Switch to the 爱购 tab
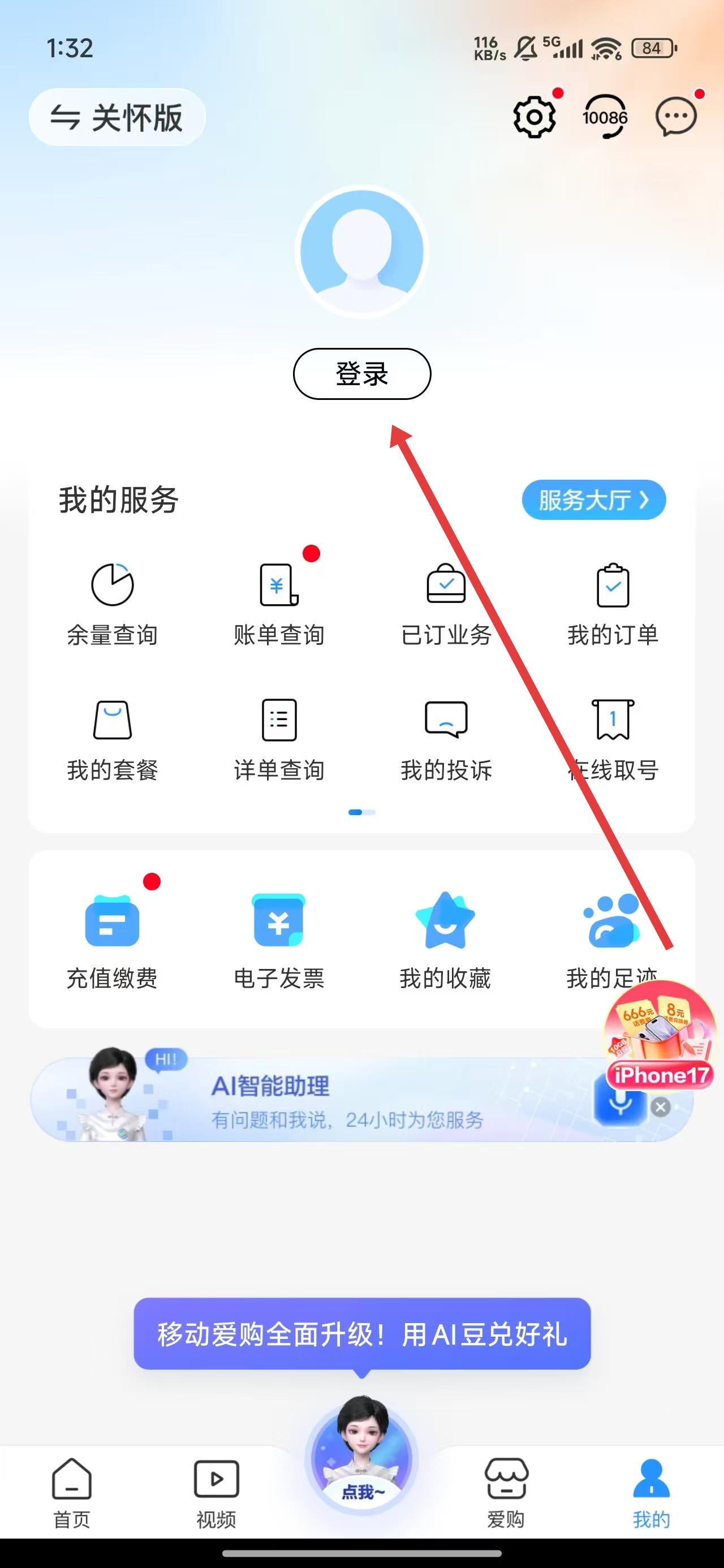The height and width of the screenshot is (1568, 724). pos(506,1493)
